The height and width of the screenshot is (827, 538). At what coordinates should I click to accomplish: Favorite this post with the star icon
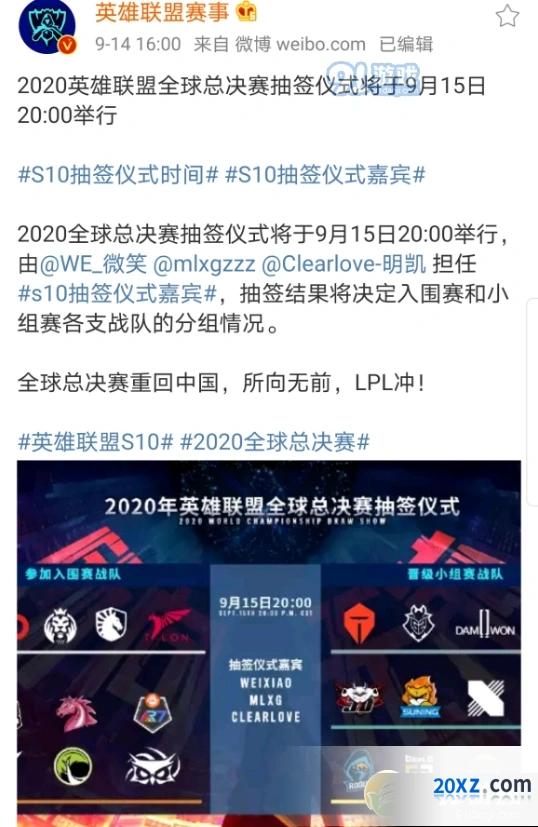(507, 16)
